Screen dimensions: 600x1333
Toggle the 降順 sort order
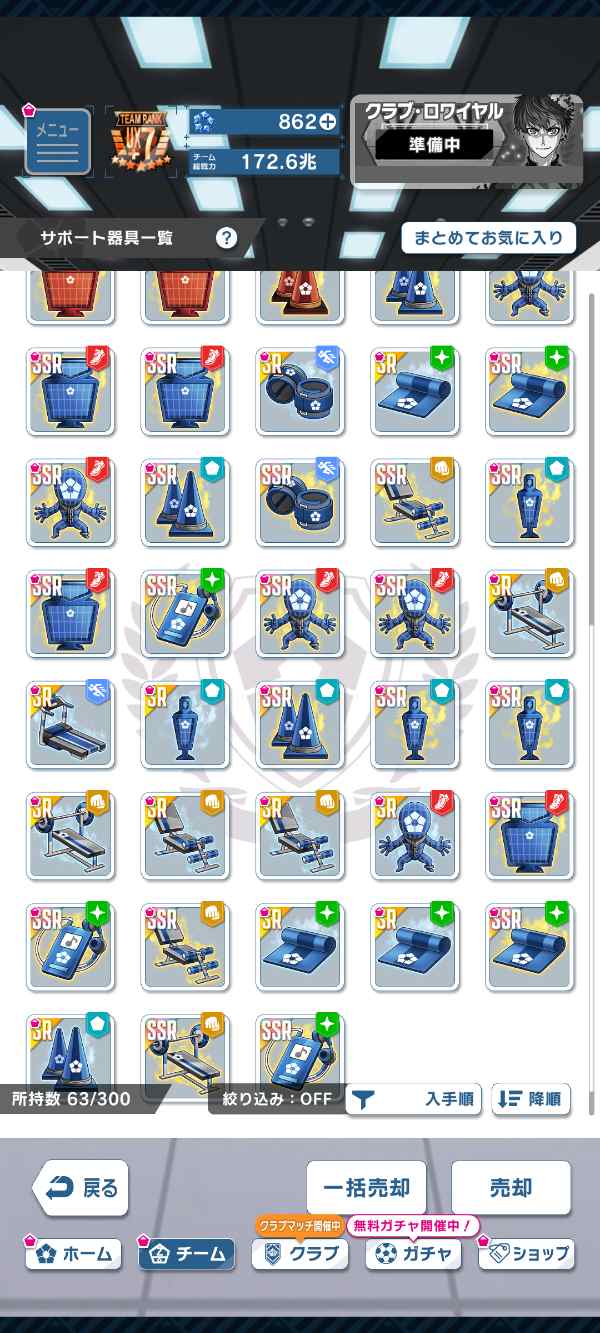(x=531, y=1099)
